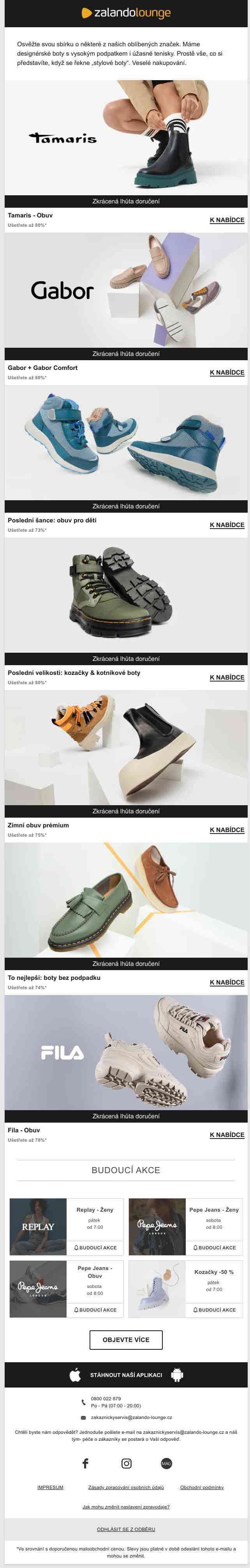Open the Facebook page icon
The width and height of the screenshot is (250, 1568).
click(x=85, y=1463)
